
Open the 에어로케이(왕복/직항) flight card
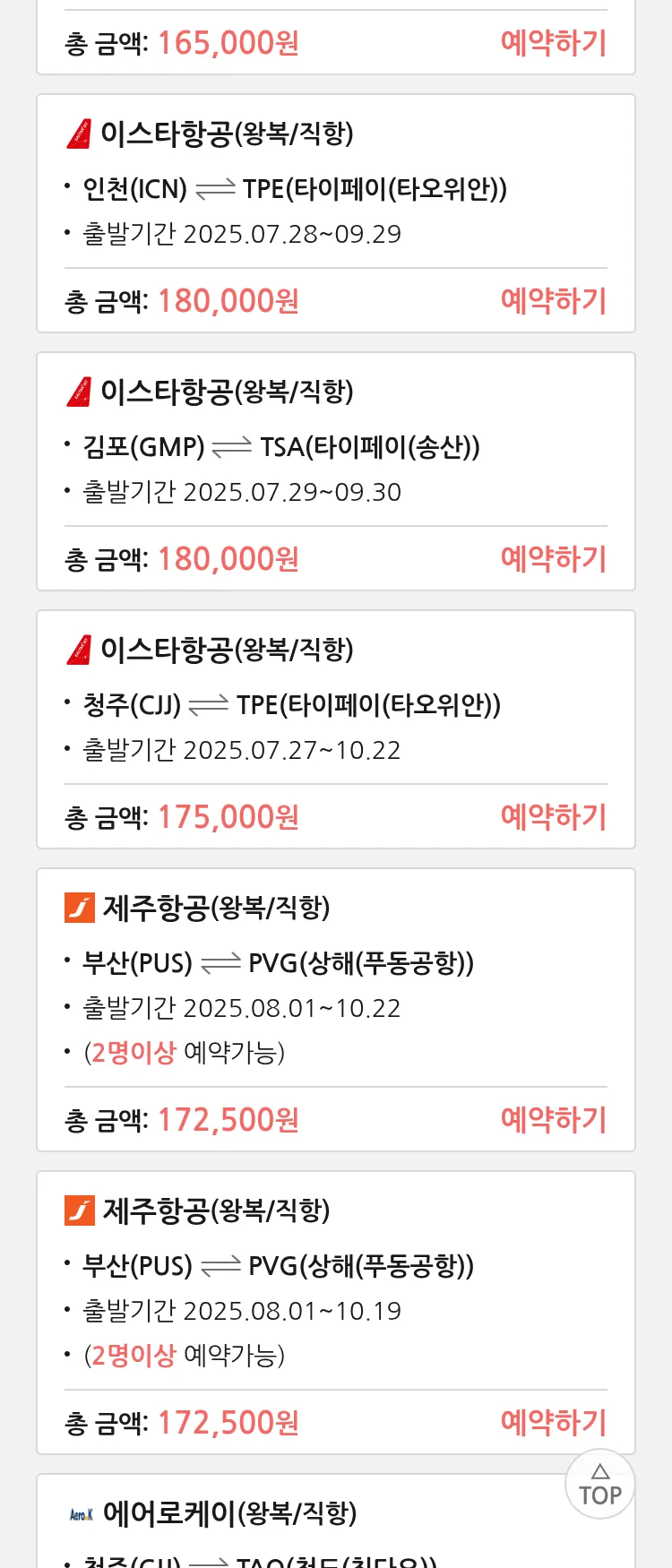[x=229, y=1514]
